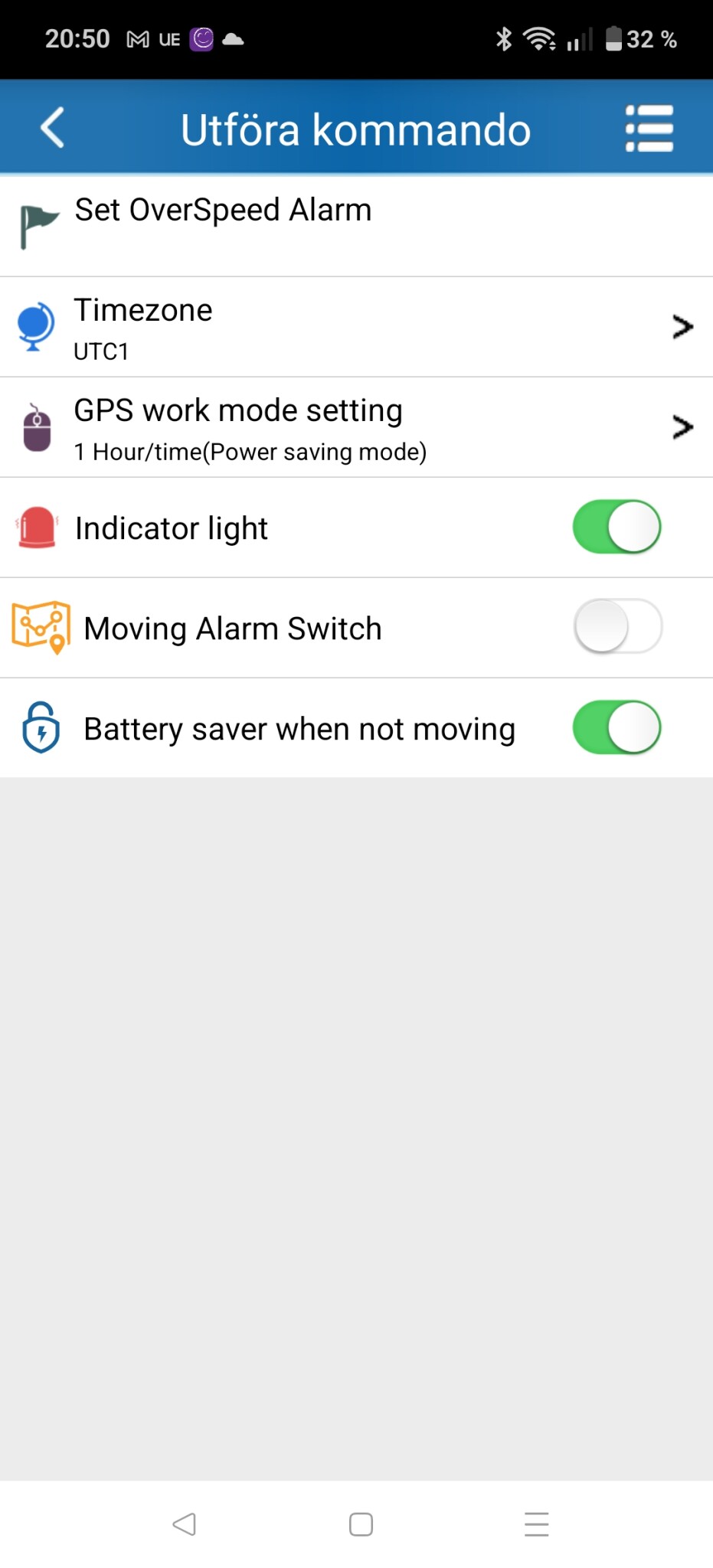Turn off the Indicator light switch
The height and width of the screenshot is (1568, 713).
(617, 528)
